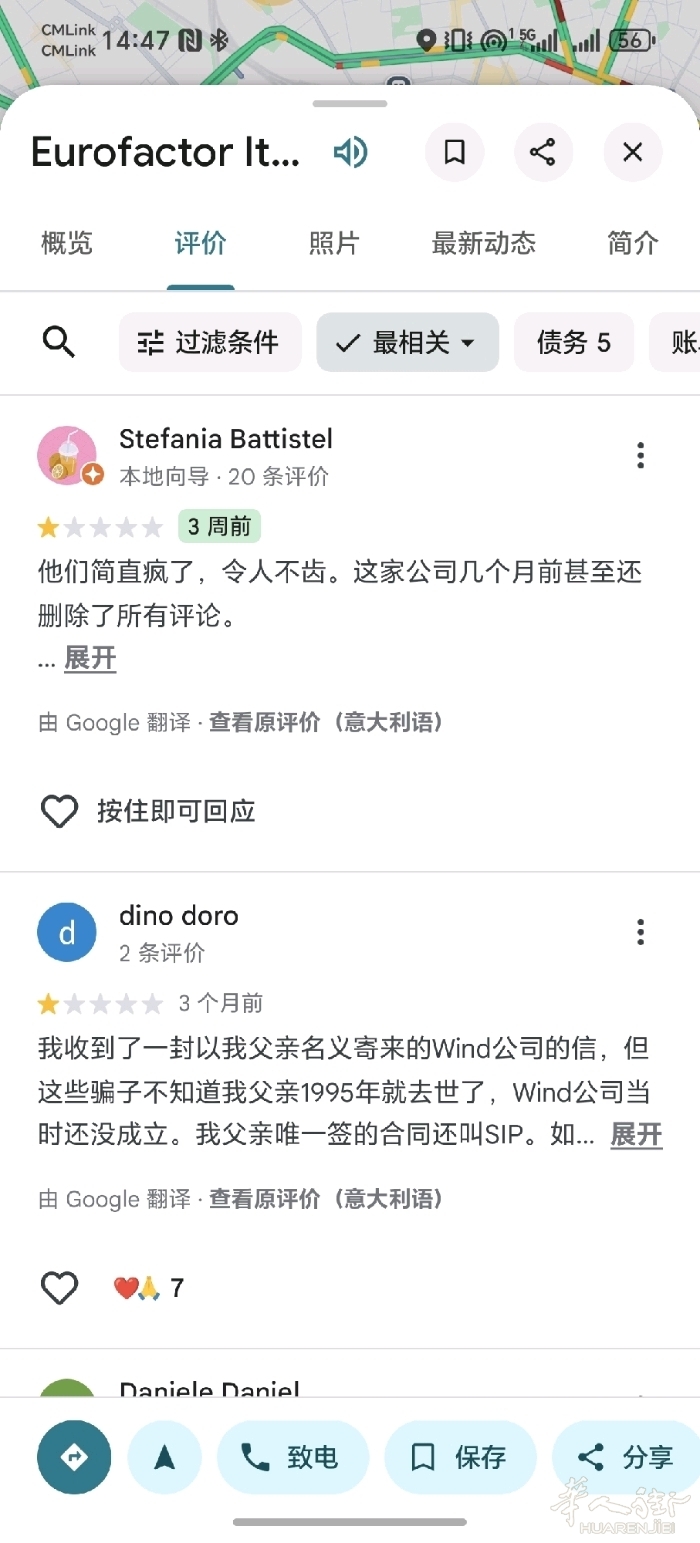
Task: Save this place with 保存 button
Action: pyautogui.click(x=460, y=1457)
